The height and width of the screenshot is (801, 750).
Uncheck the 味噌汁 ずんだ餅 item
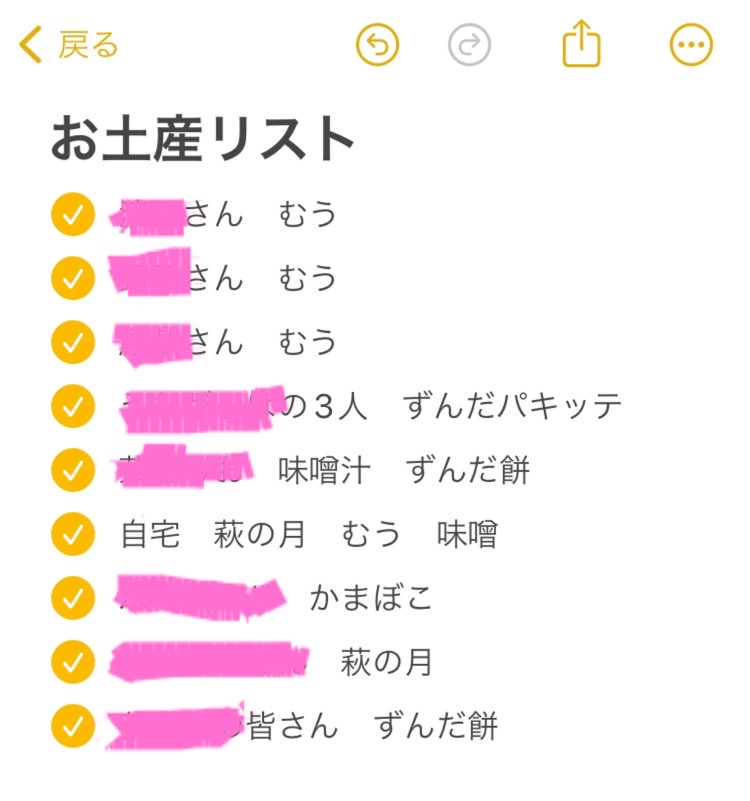(72, 470)
